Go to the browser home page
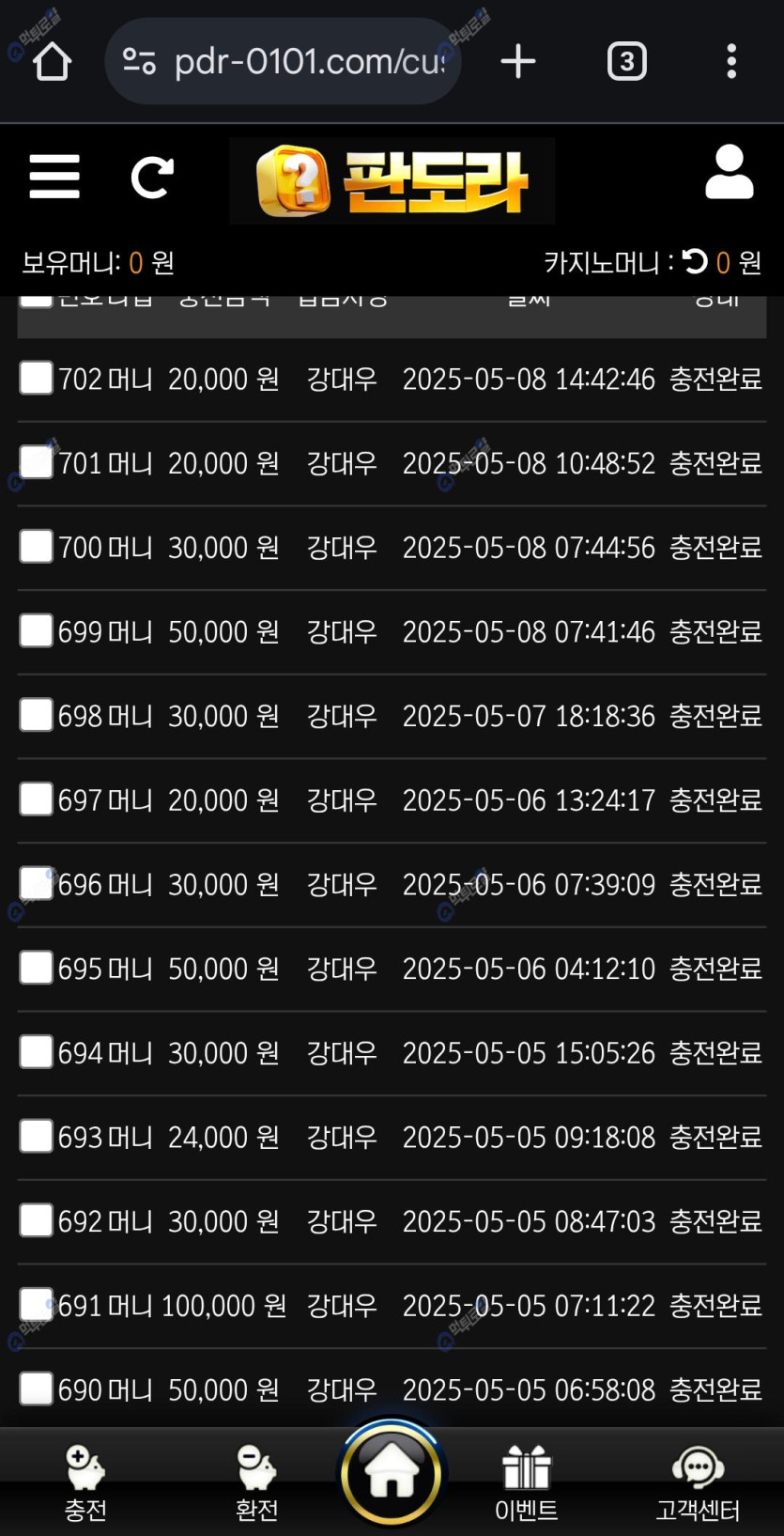 [x=52, y=62]
